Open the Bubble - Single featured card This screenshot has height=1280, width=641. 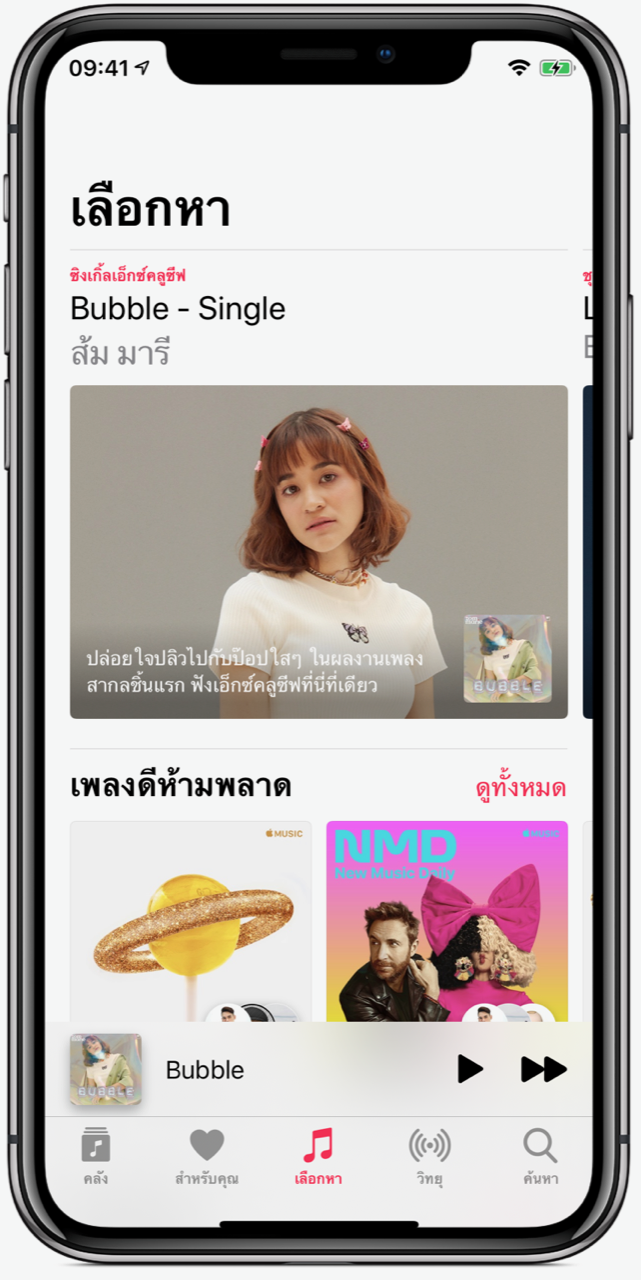click(318, 550)
